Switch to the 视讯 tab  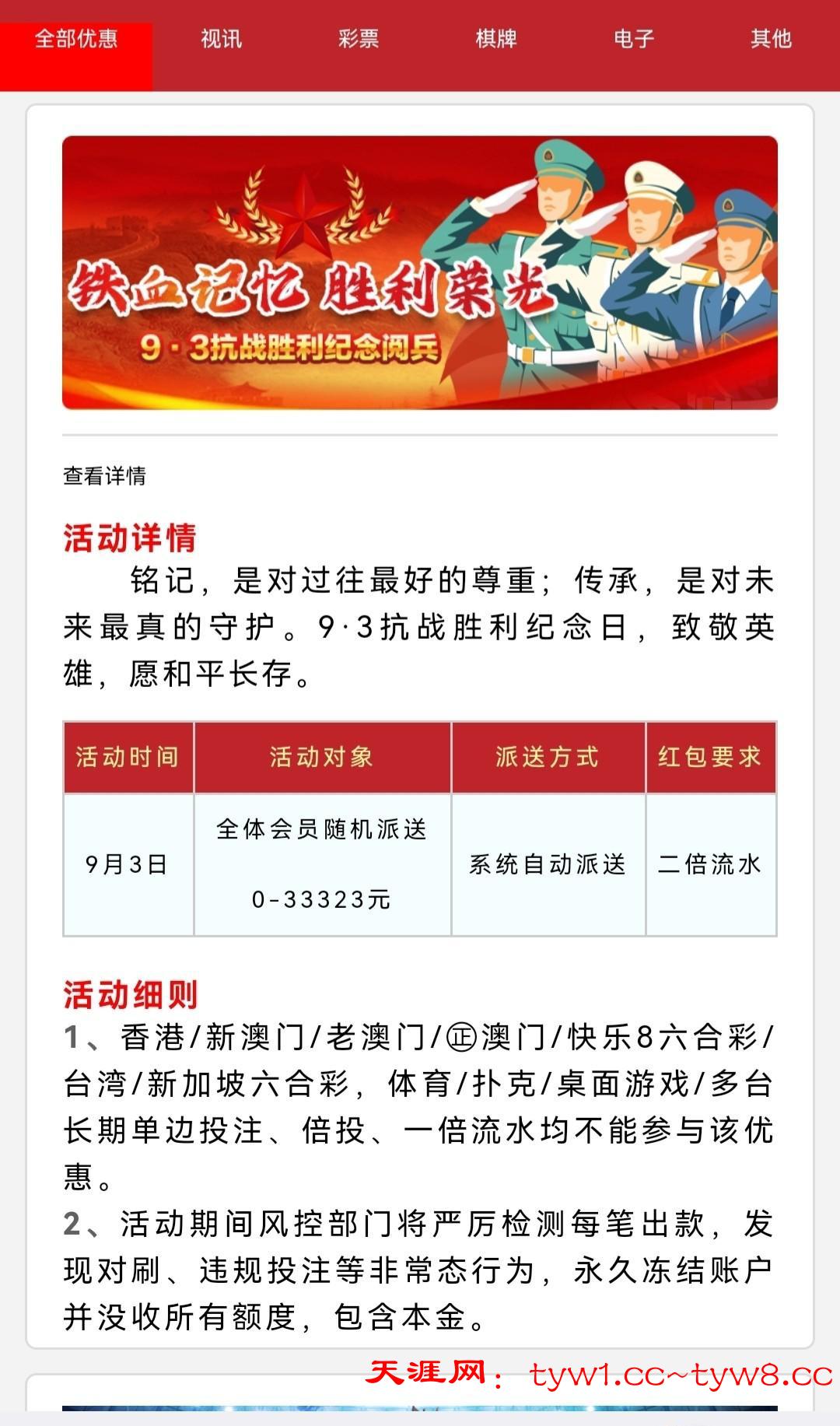point(222,39)
